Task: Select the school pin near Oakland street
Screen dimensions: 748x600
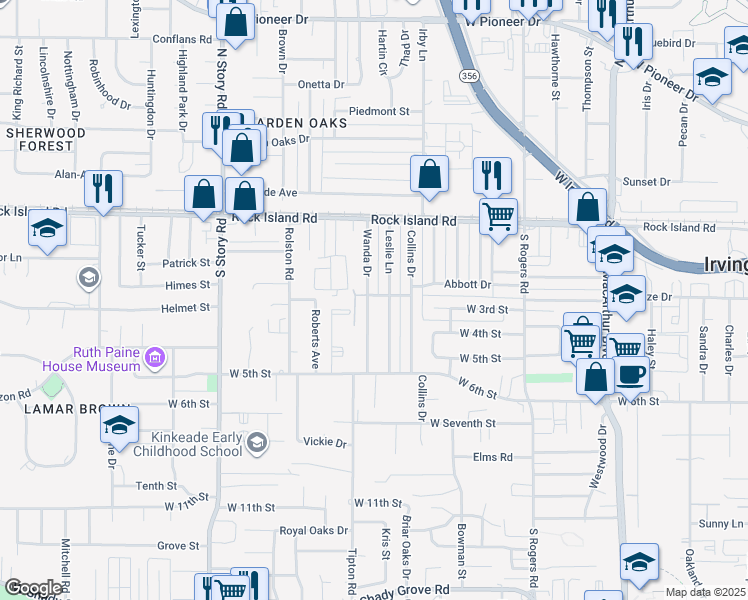Action: coord(640,565)
